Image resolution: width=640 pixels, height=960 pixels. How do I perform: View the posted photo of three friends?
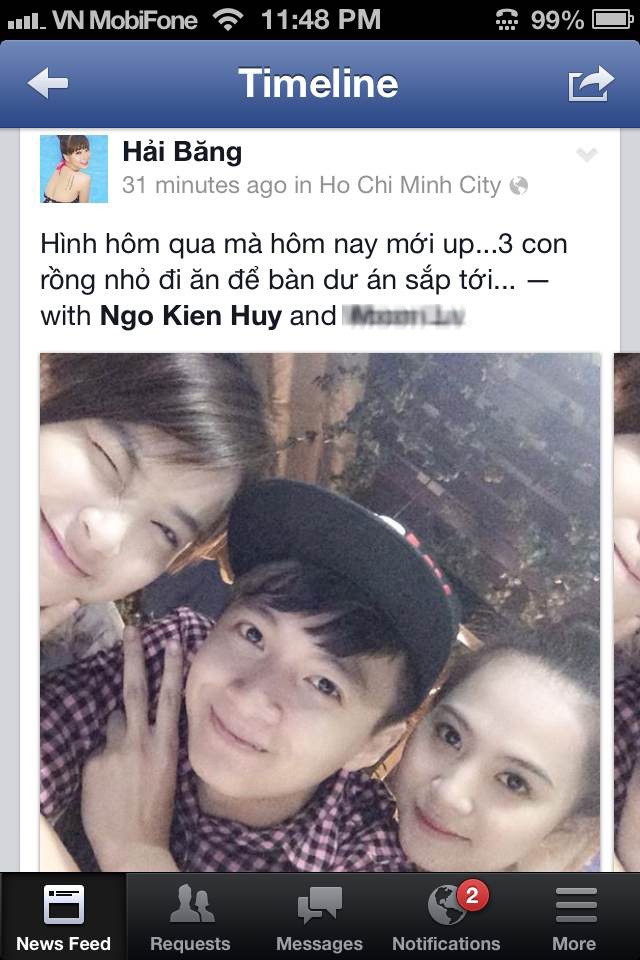[320, 610]
